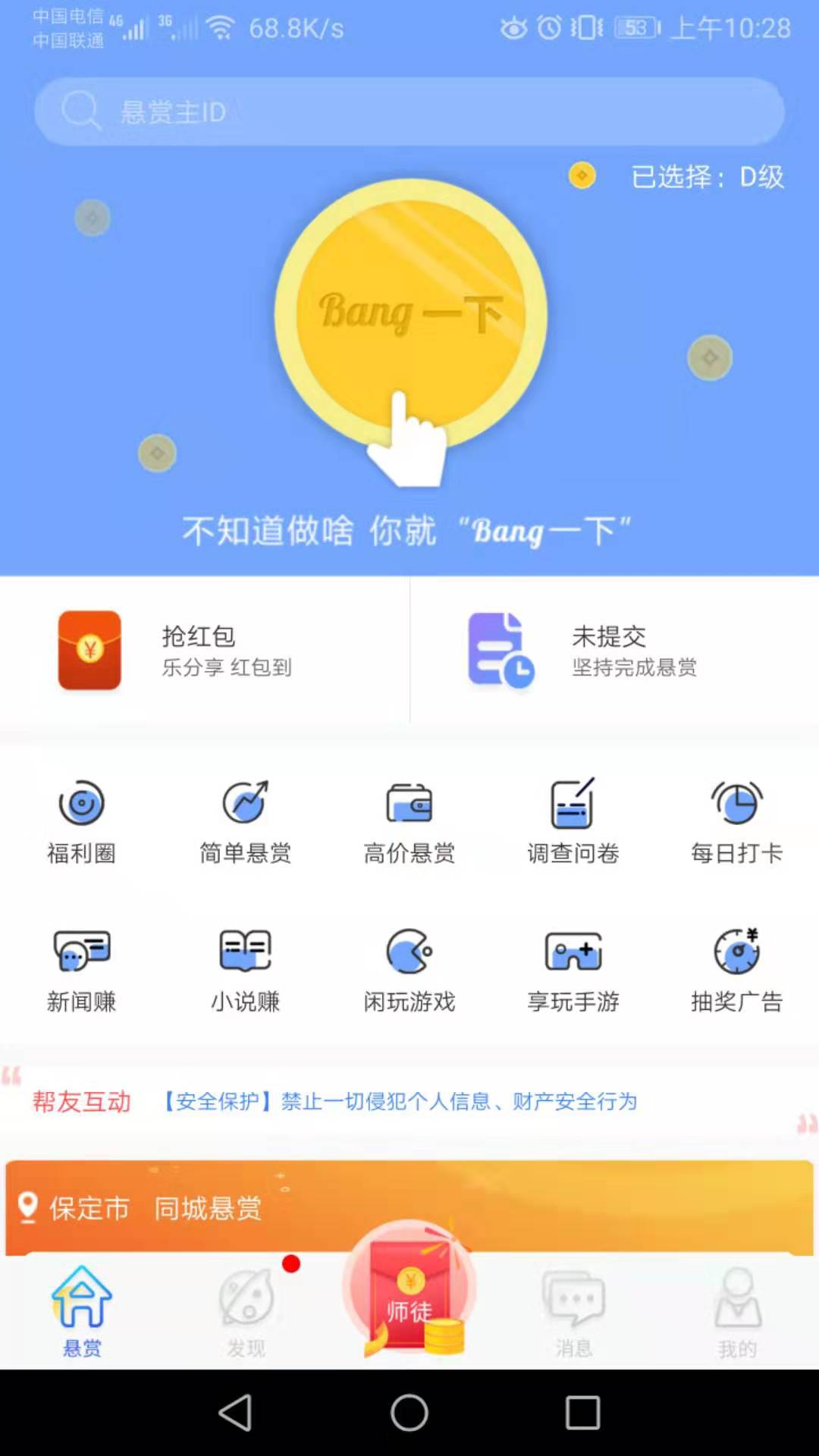Open 抽奖广告 lottery ads section
This screenshot has width=819, height=1456.
(736, 971)
